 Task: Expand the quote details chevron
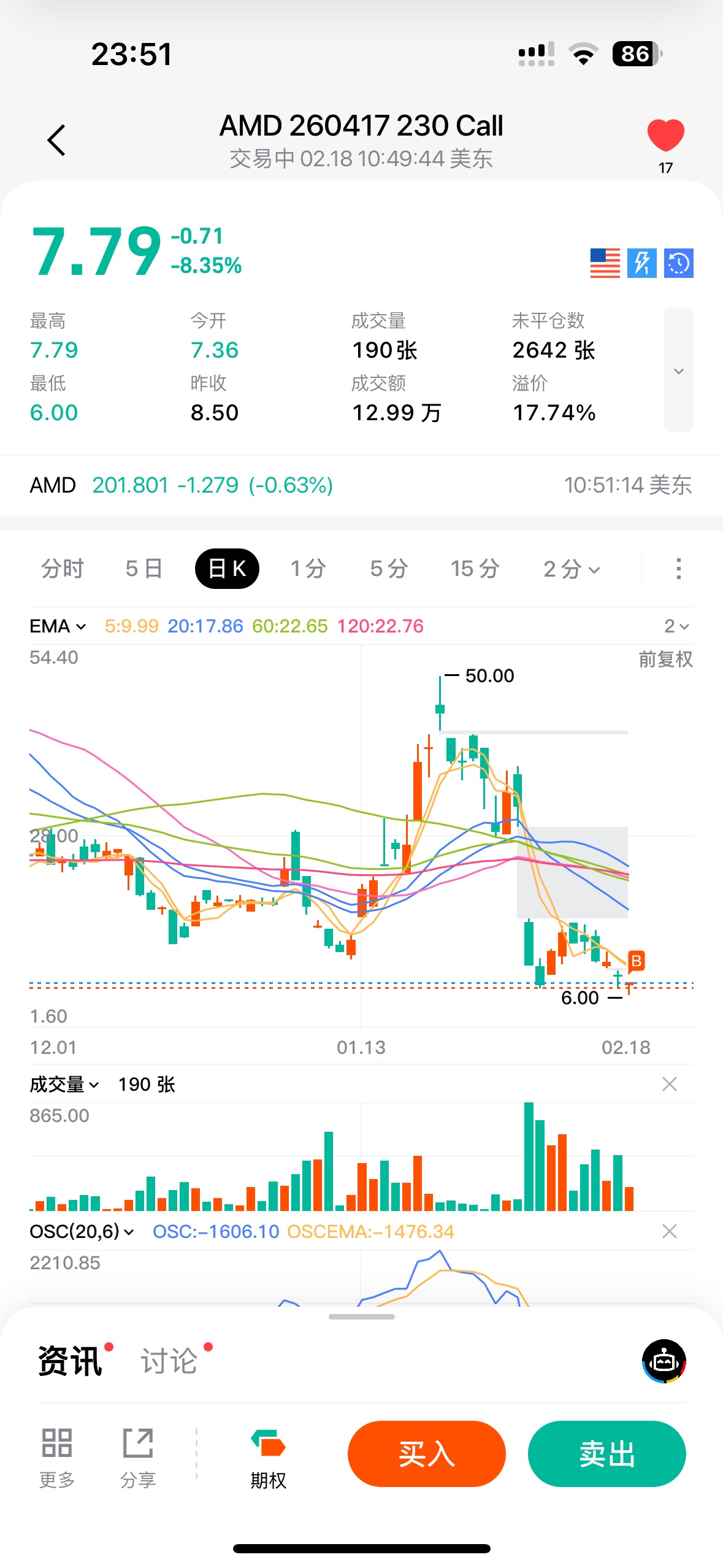(678, 371)
